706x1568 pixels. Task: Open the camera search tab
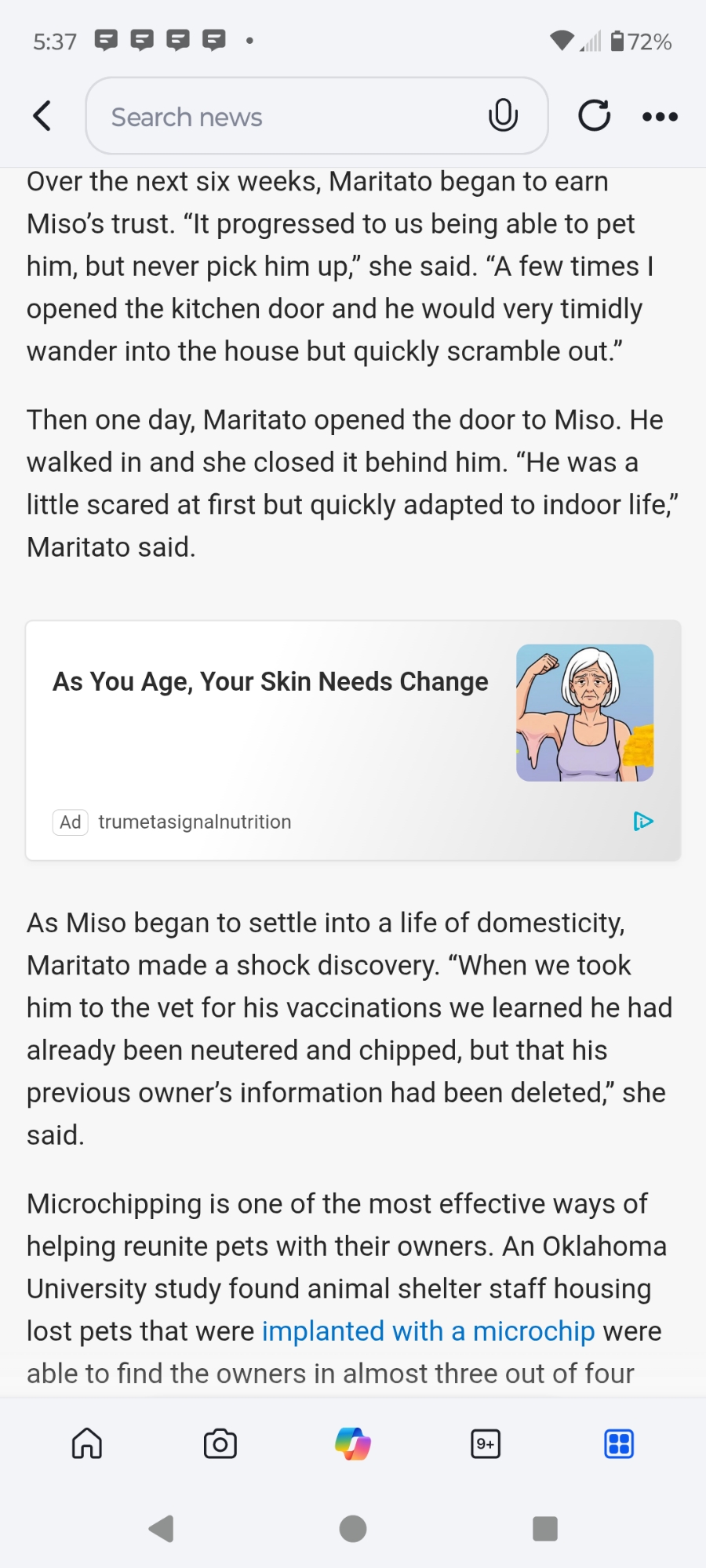coord(220,1443)
